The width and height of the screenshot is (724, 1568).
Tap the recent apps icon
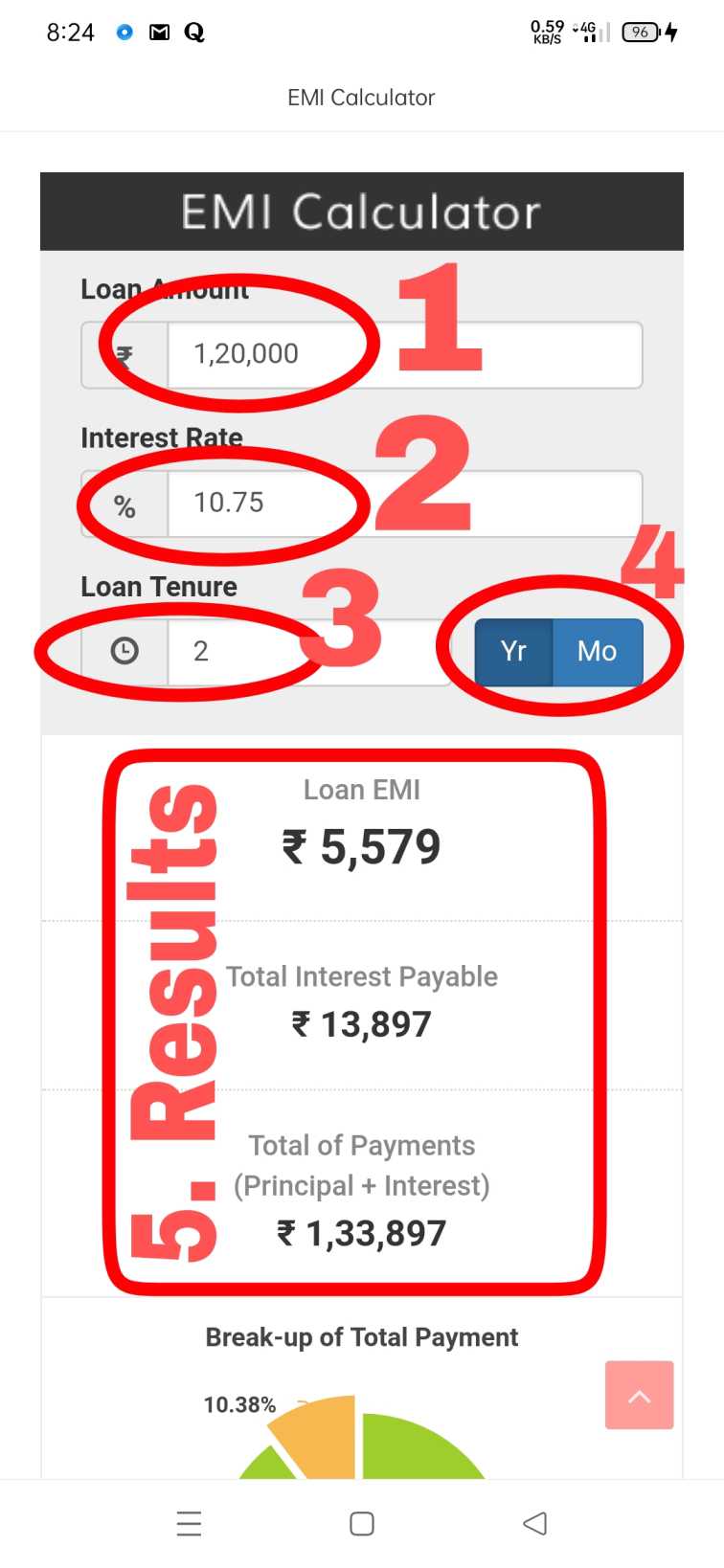(189, 1523)
